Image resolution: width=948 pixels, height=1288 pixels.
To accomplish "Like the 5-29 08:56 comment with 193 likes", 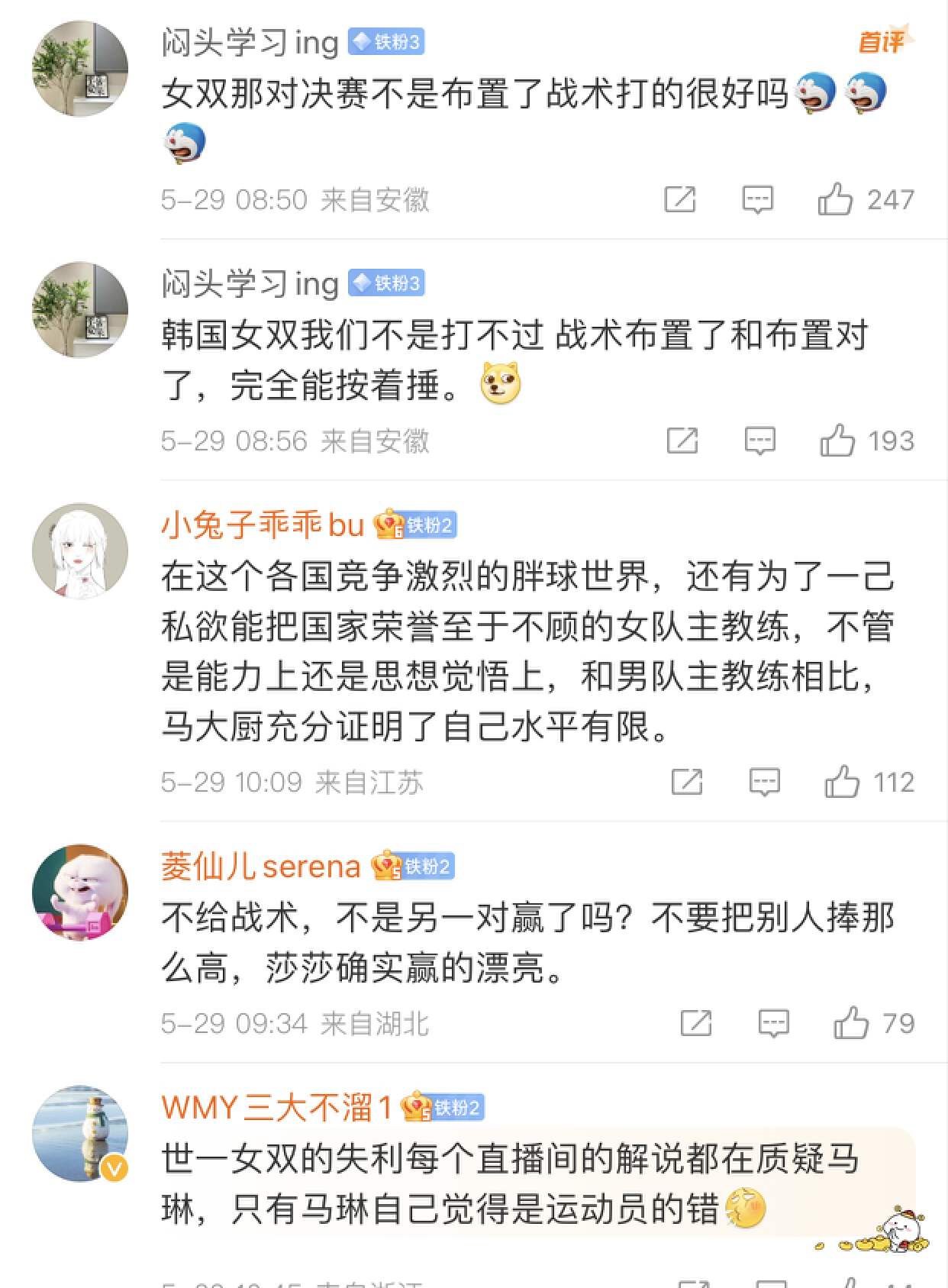I will tap(837, 441).
